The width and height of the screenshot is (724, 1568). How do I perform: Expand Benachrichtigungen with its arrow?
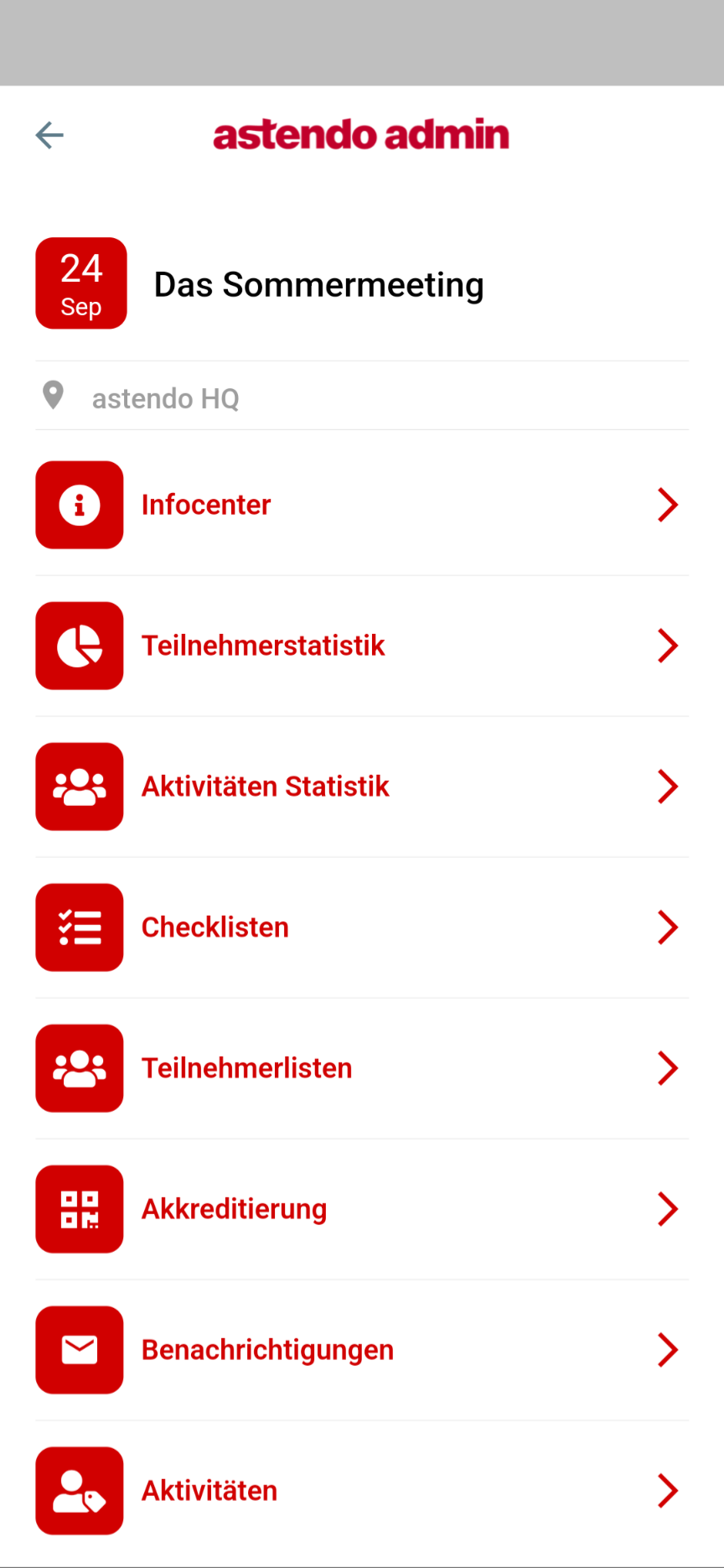click(x=667, y=1349)
